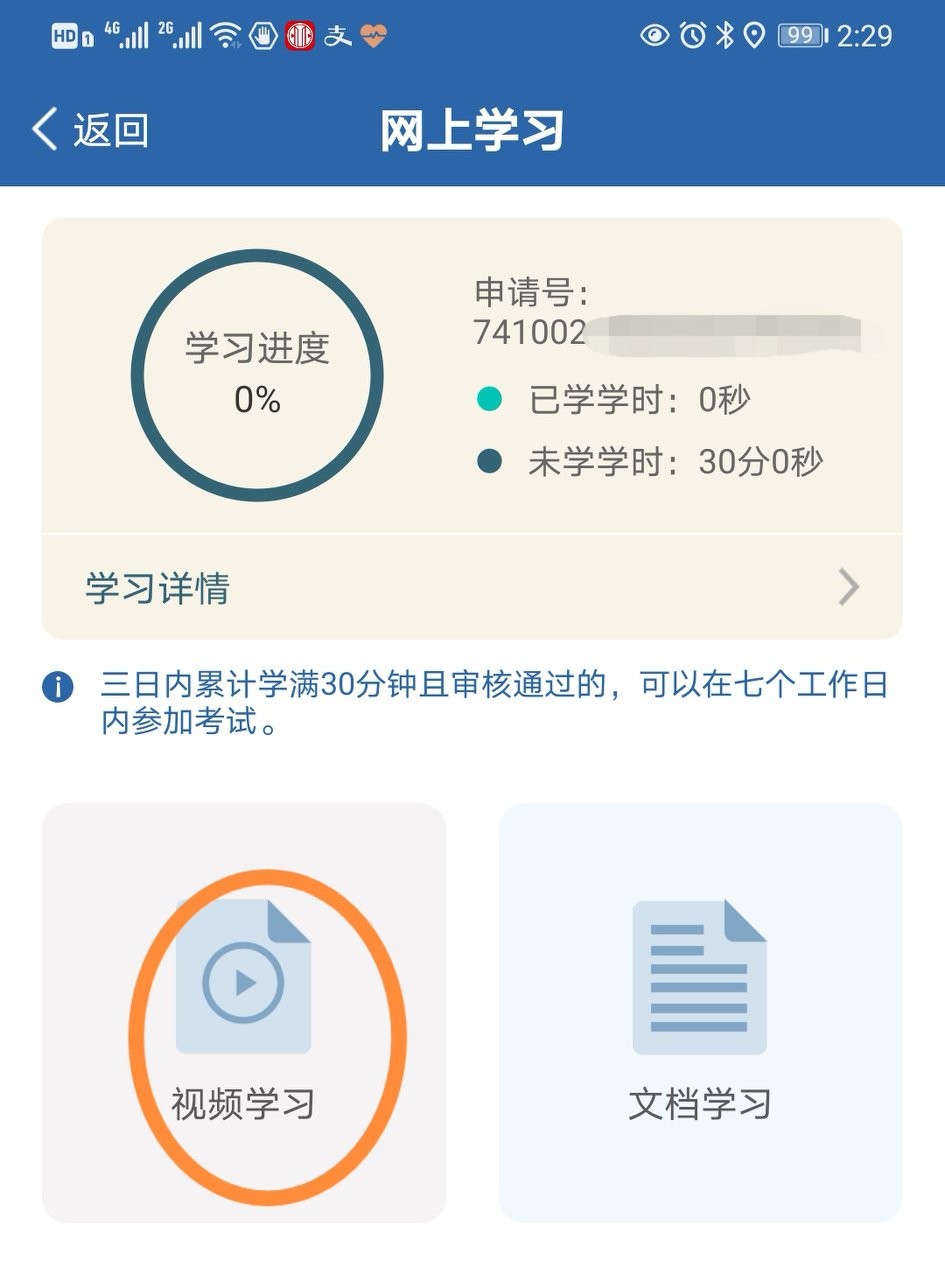
Task: Open 学习详情 row
Action: pos(471,588)
